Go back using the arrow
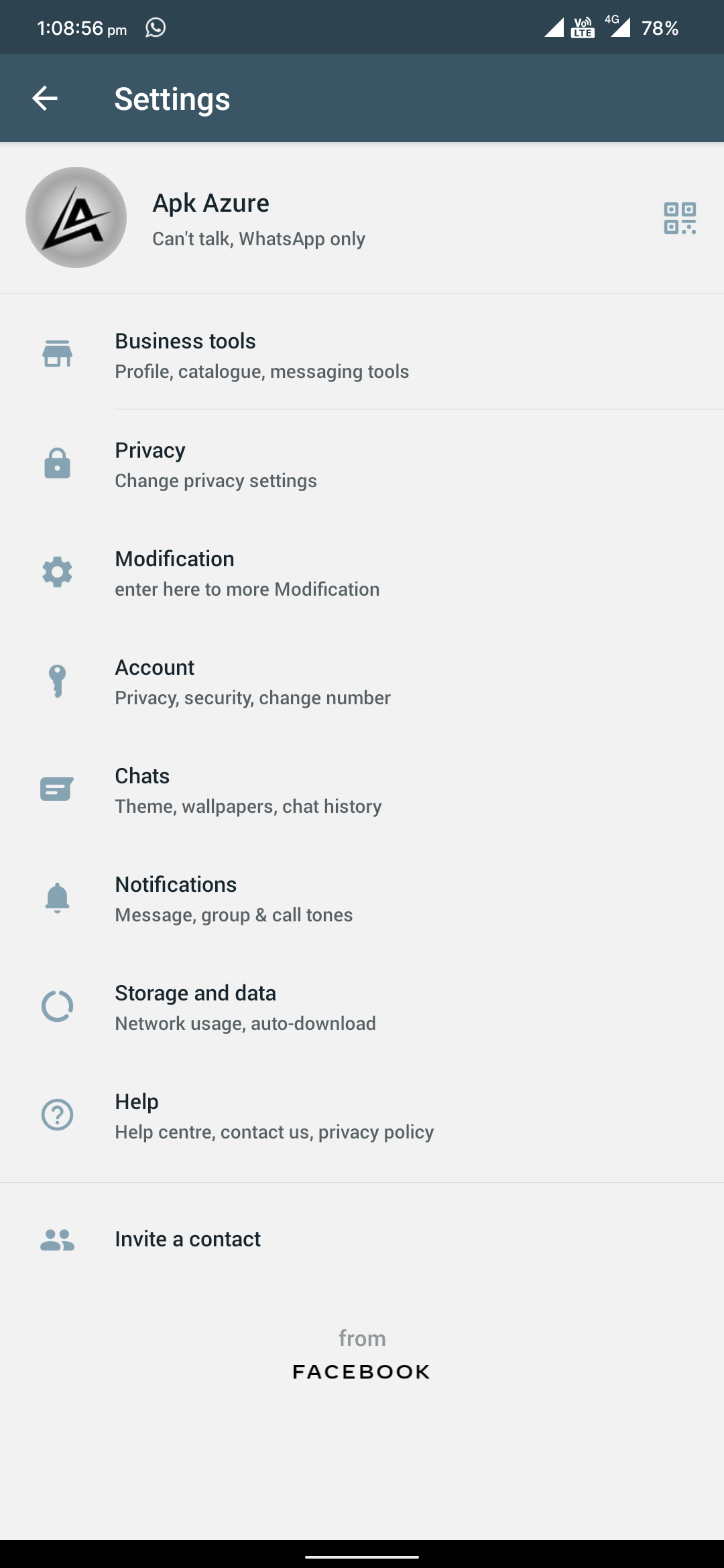Screen dimensions: 724x1568 (x=45, y=99)
